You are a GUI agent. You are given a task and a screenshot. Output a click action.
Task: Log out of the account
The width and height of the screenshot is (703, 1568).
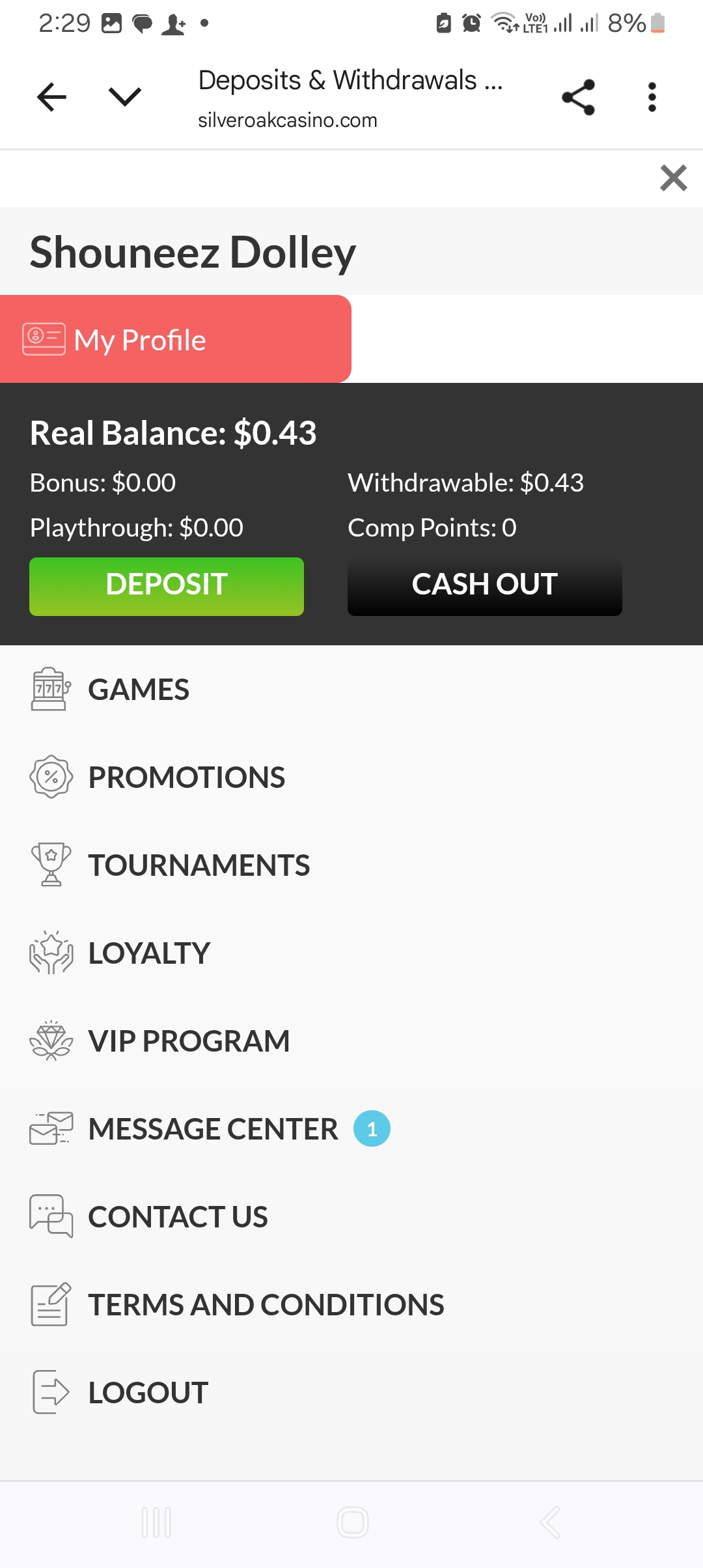(148, 1393)
